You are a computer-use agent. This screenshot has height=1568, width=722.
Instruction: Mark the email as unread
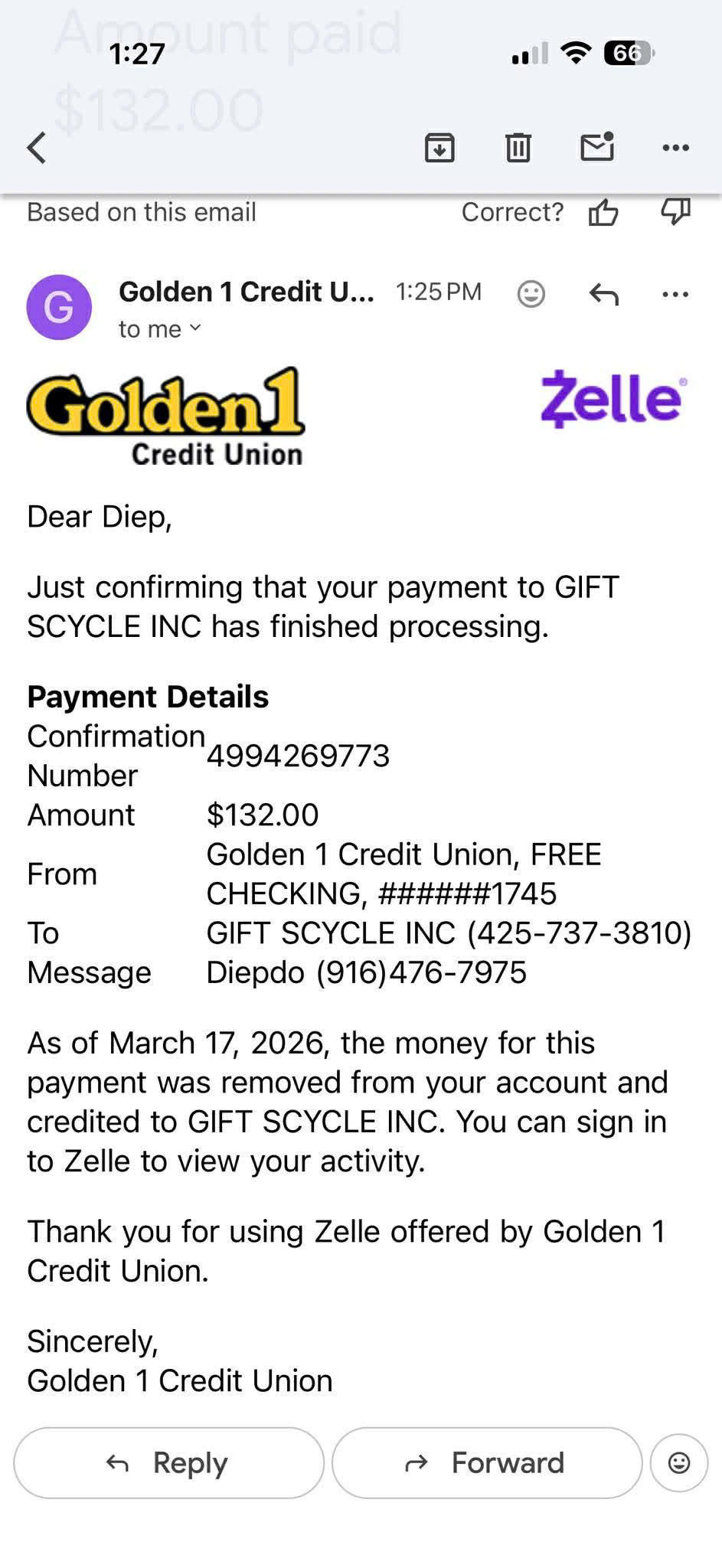pyautogui.click(x=597, y=146)
